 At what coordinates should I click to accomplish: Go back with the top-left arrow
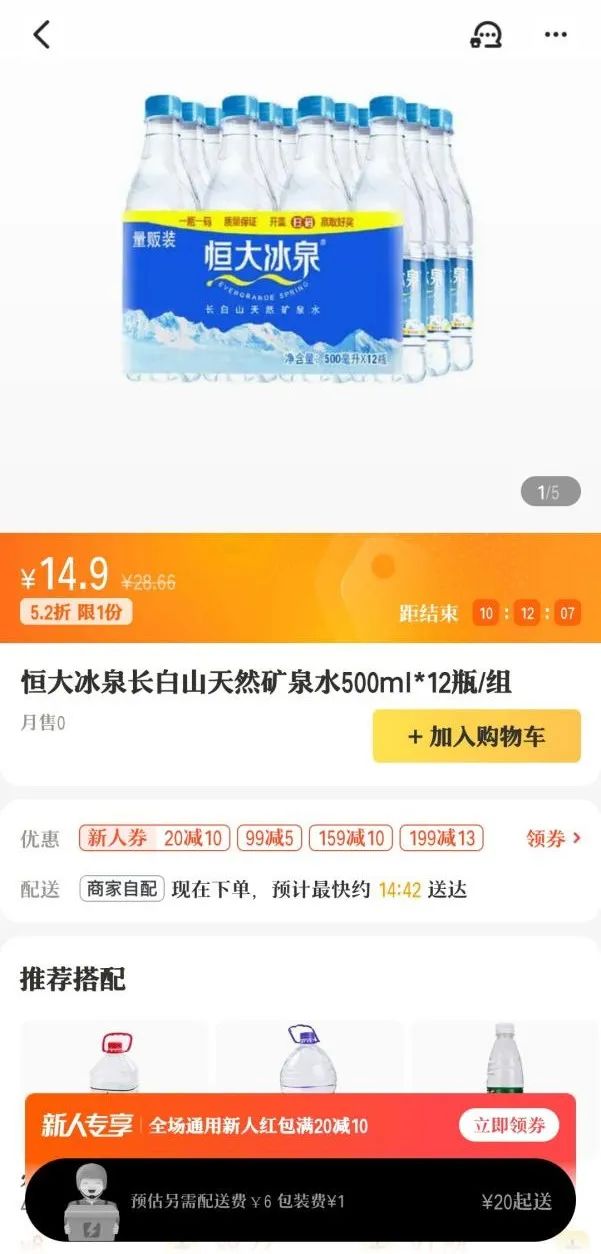point(41,35)
